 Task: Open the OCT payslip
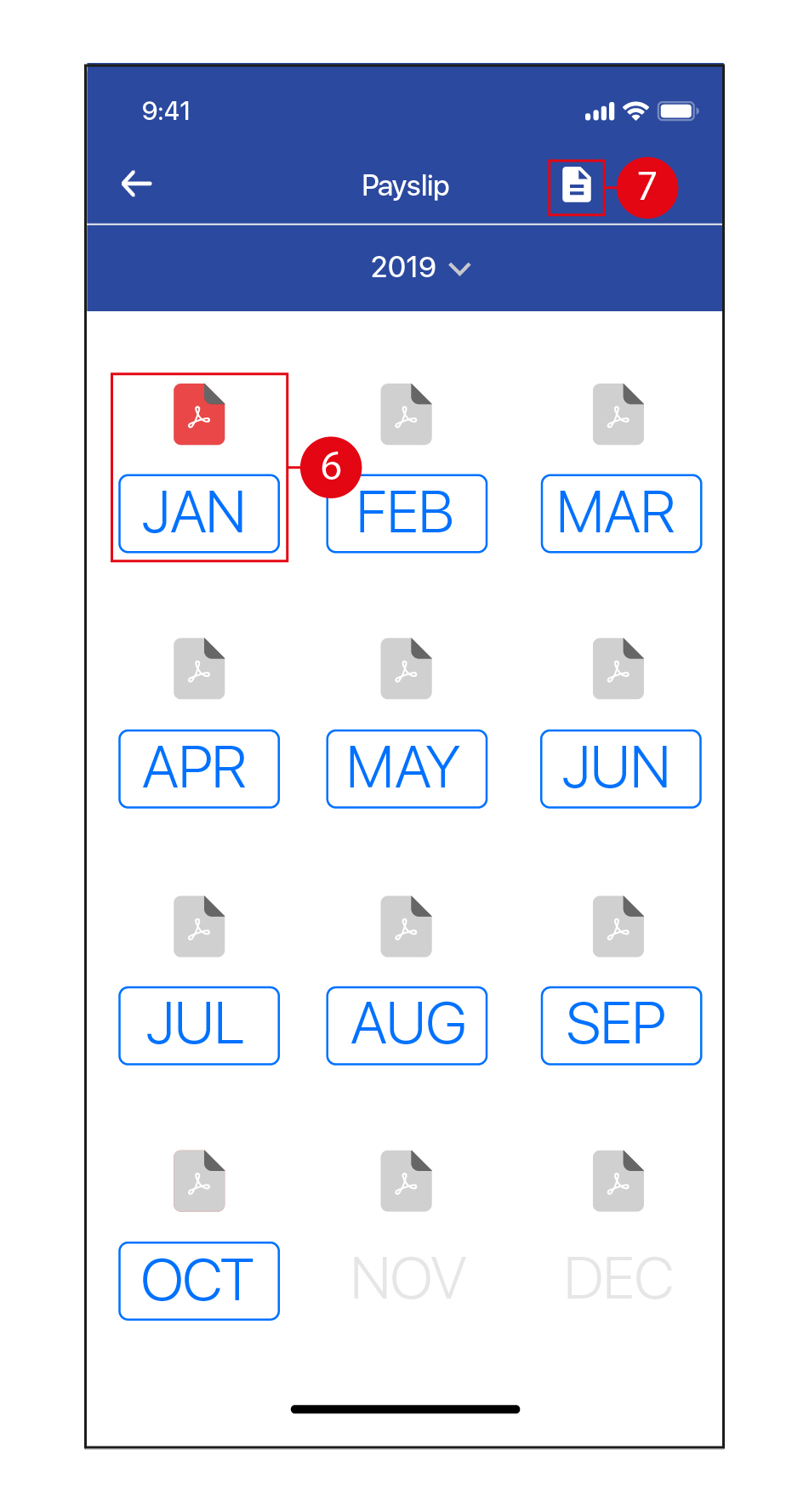199,1281
